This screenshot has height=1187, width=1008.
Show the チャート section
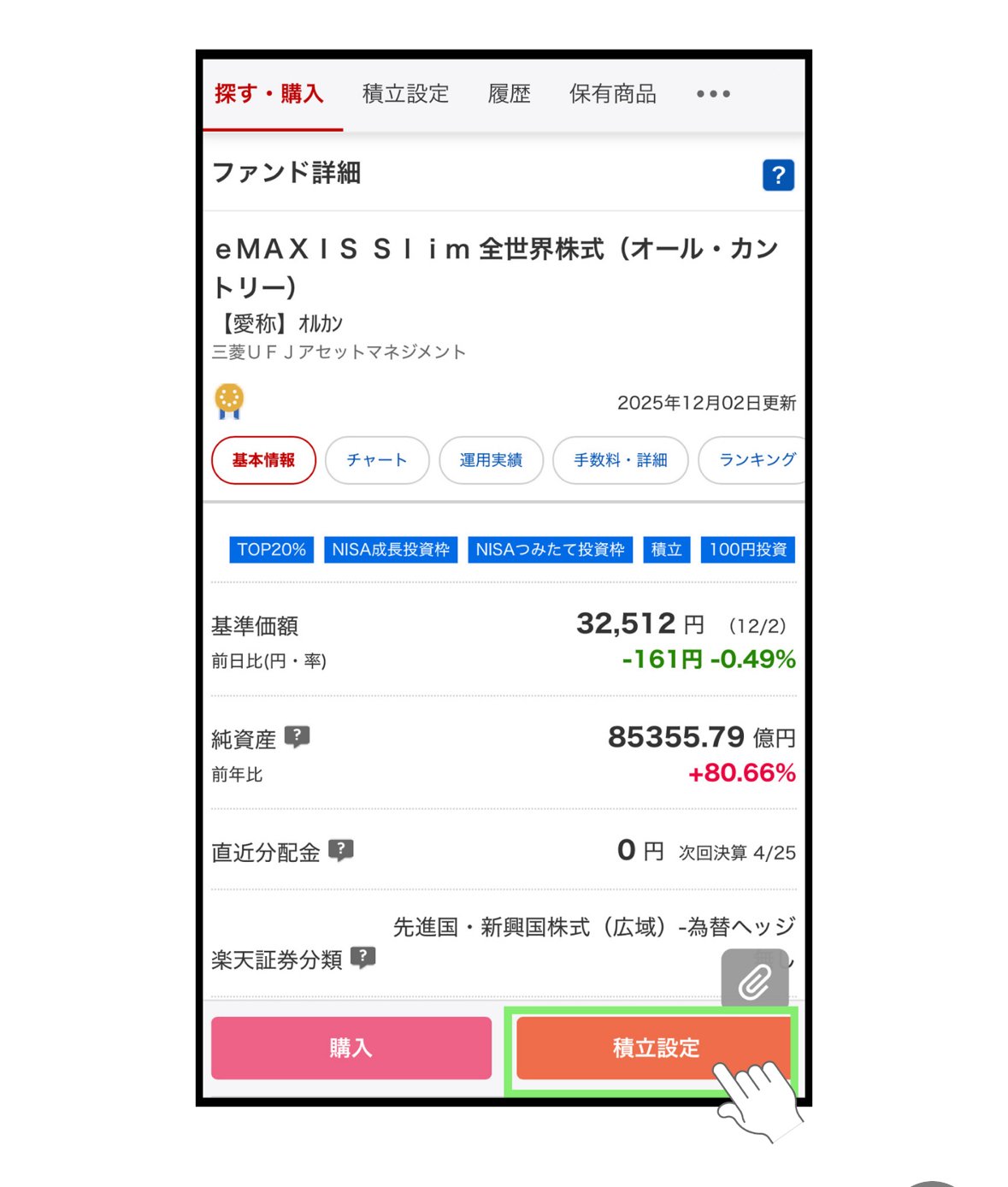(x=377, y=460)
